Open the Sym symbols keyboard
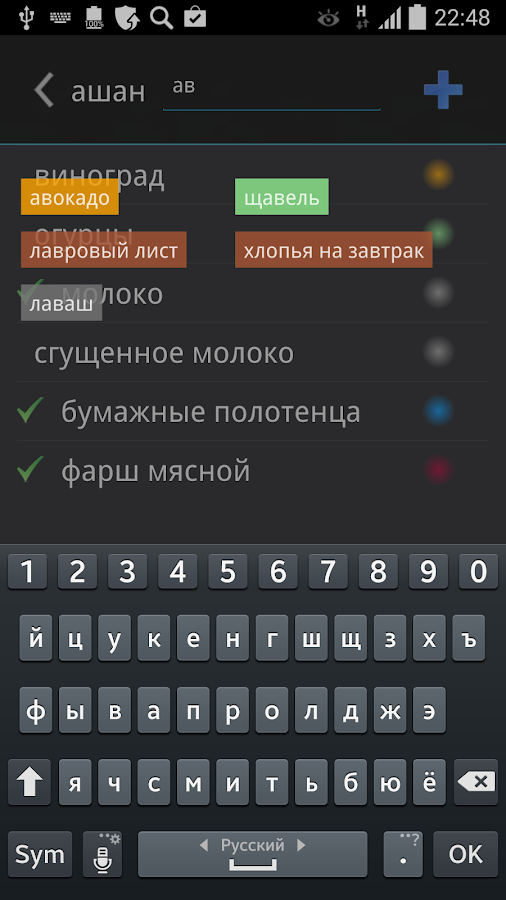The image size is (506, 900). pos(40,854)
